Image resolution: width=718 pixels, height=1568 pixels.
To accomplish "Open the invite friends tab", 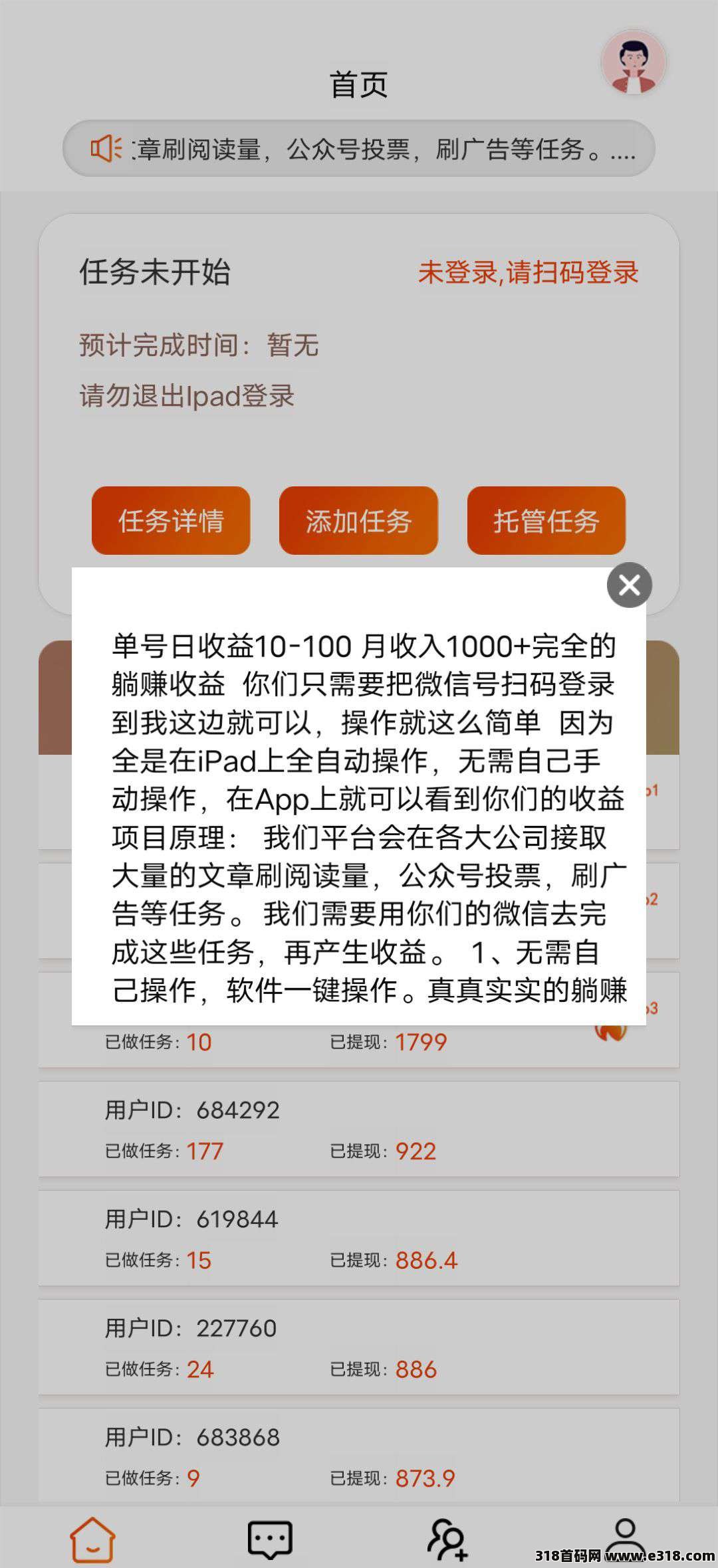I will click(448, 1539).
